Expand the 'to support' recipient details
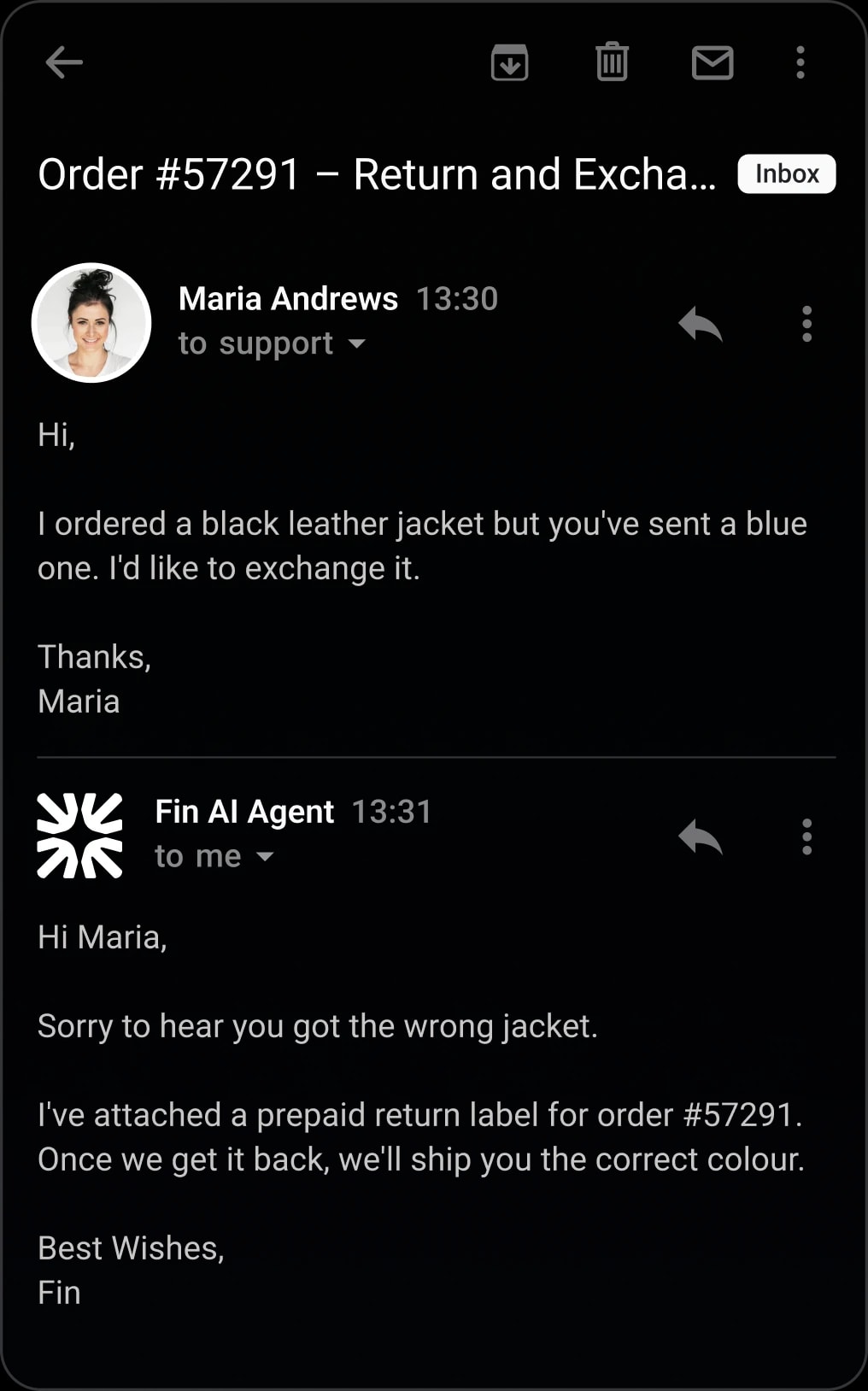Screen dimensions: 868x1391 273,343
